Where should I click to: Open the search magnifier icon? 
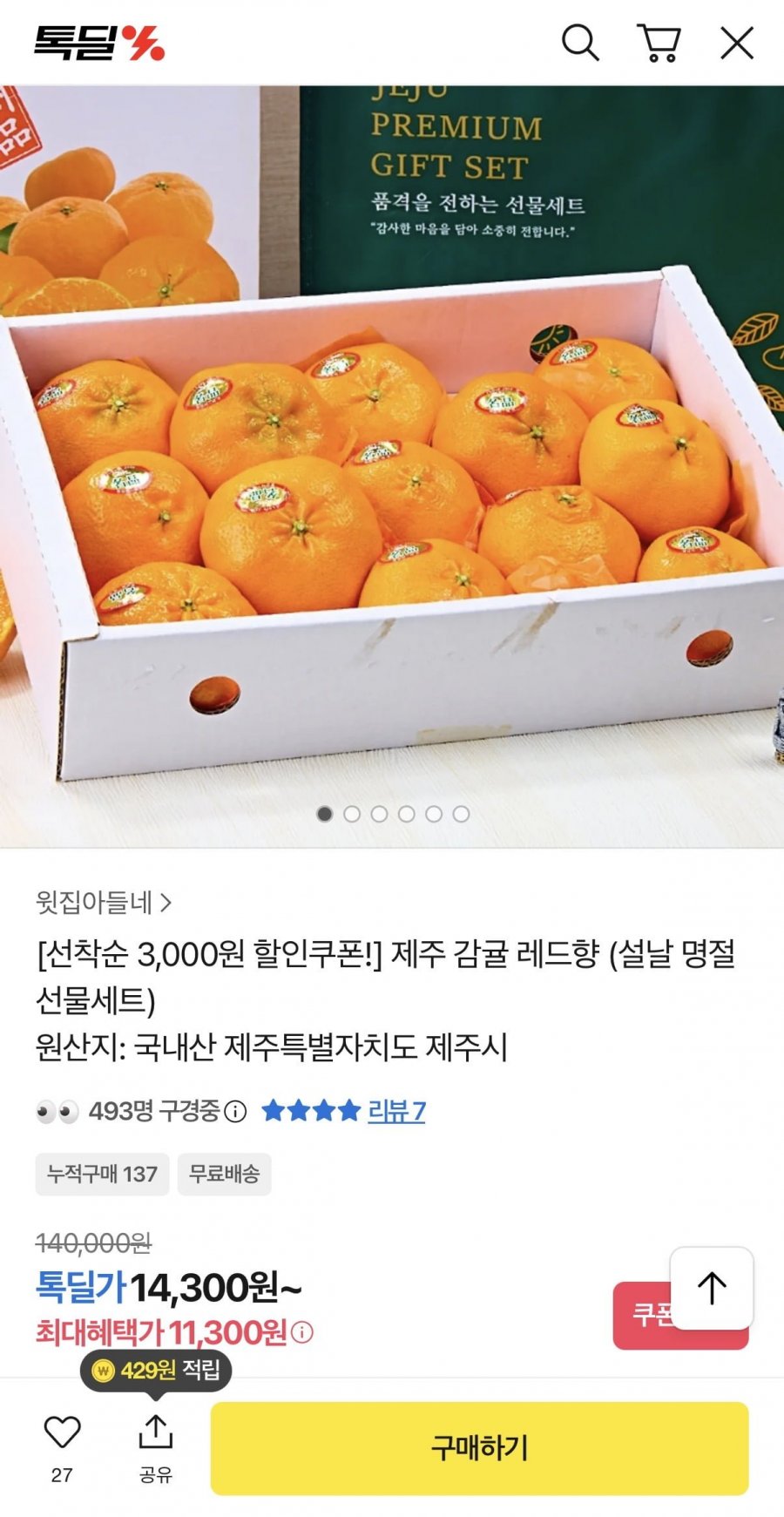pos(580,40)
